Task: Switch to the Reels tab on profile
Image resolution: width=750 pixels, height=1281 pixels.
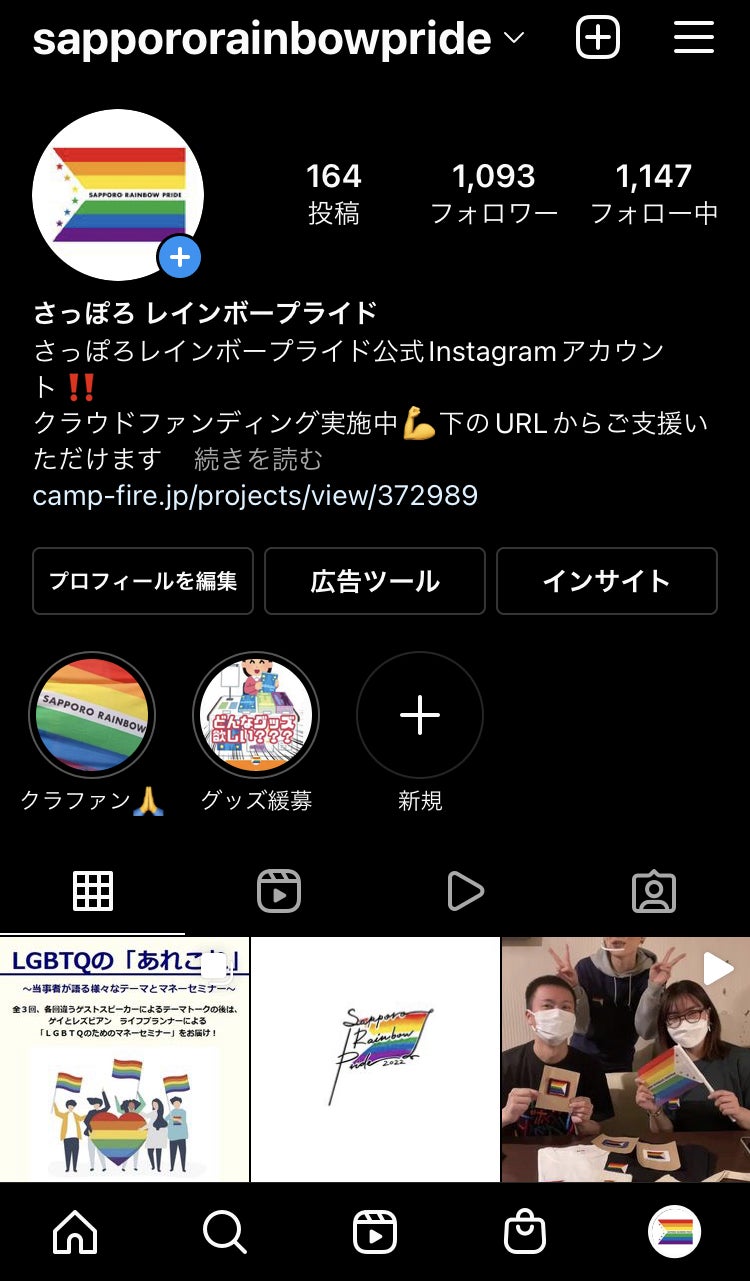Action: (x=279, y=891)
